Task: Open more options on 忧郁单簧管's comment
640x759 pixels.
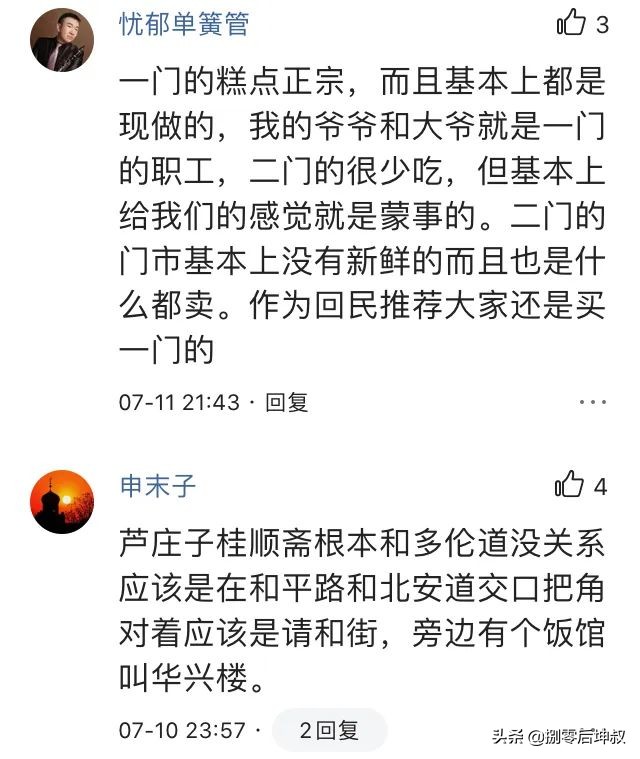Action: click(x=591, y=402)
